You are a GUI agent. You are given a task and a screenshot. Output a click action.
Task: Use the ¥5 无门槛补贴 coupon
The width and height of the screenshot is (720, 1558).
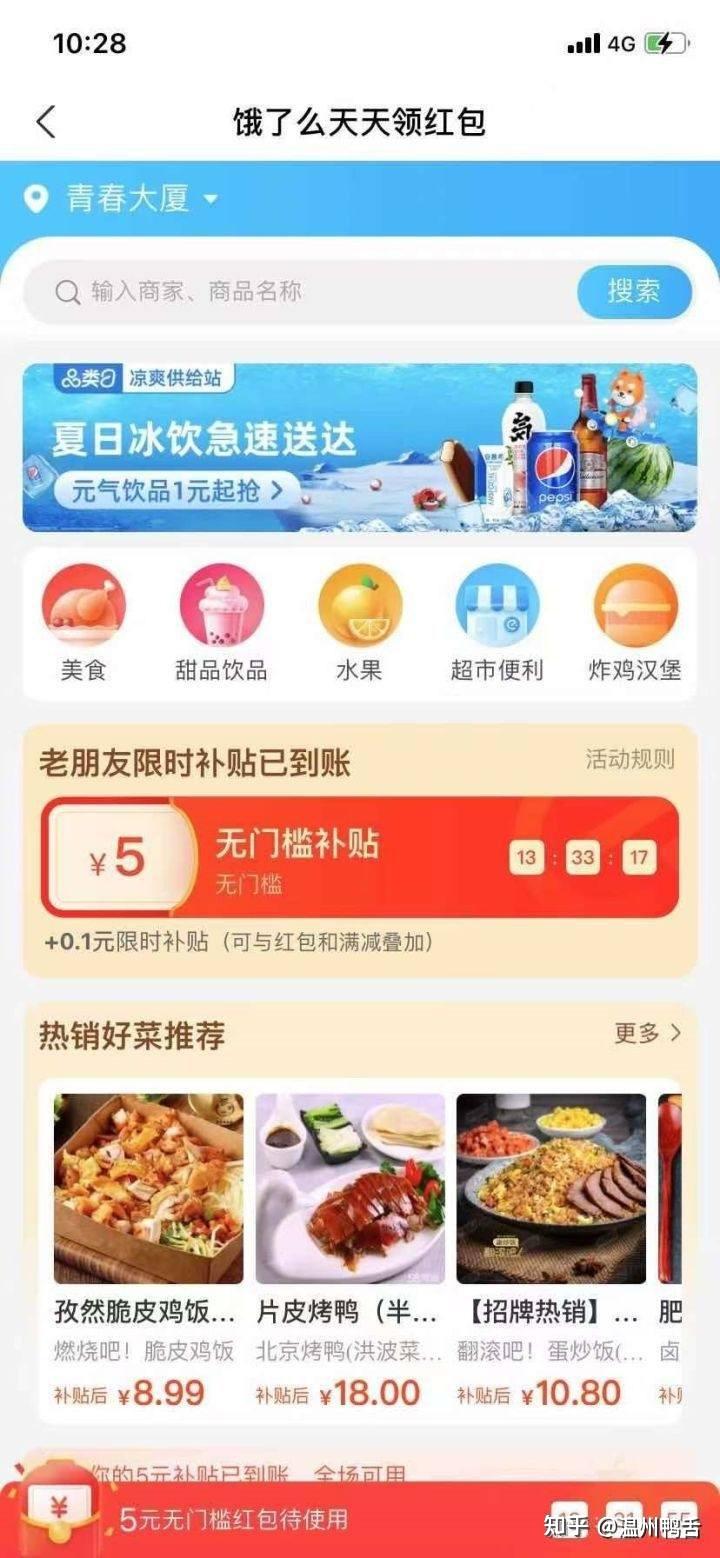pos(360,857)
